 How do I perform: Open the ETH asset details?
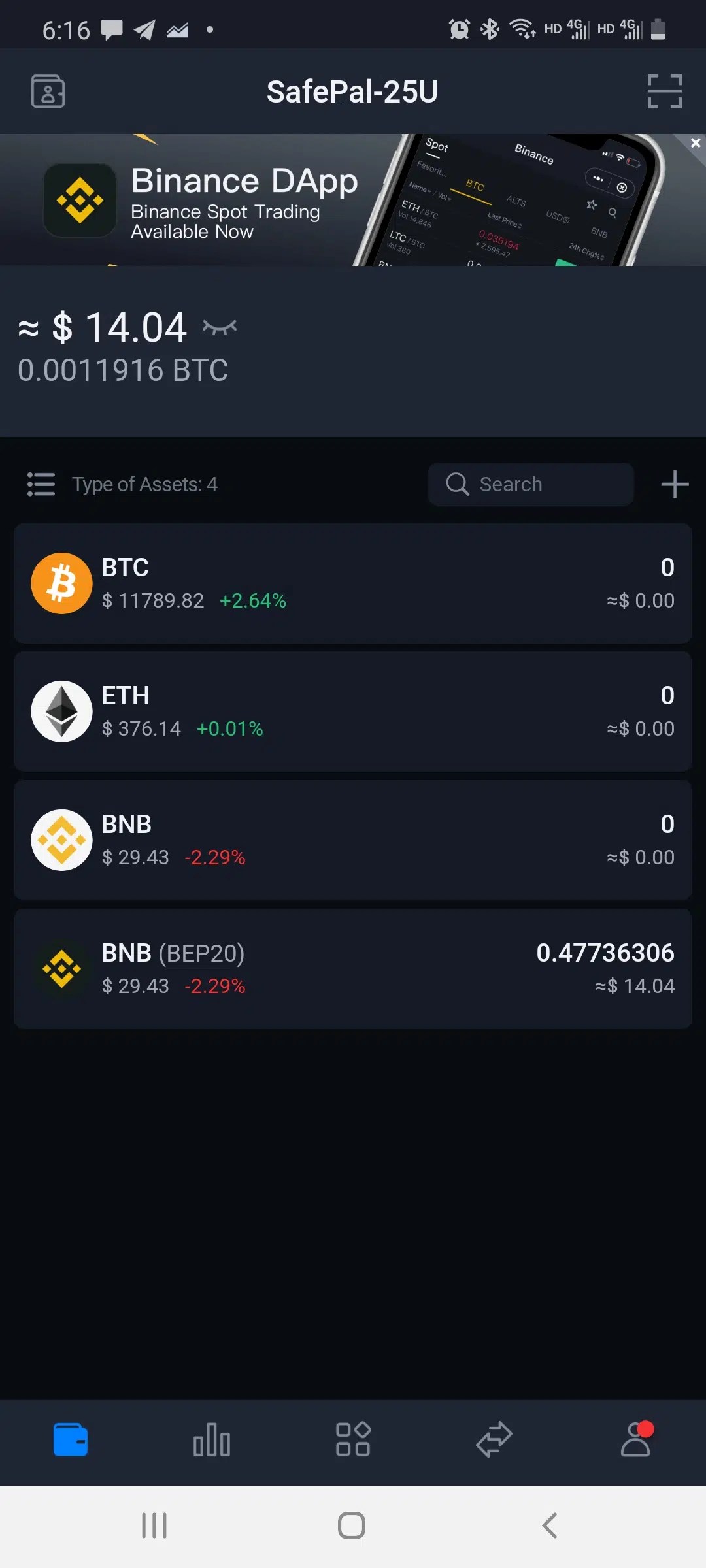coord(353,711)
